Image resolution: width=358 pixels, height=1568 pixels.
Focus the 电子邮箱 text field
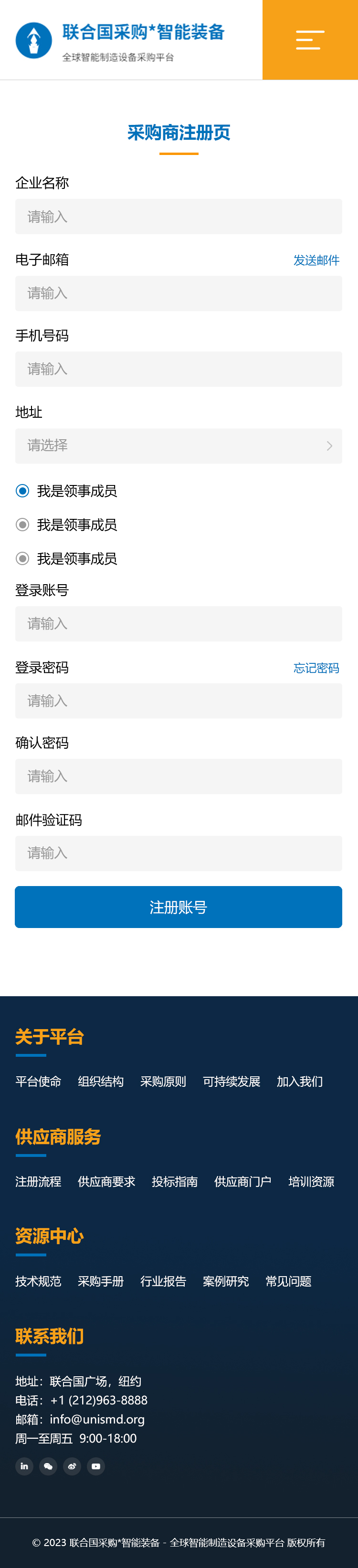click(179, 293)
